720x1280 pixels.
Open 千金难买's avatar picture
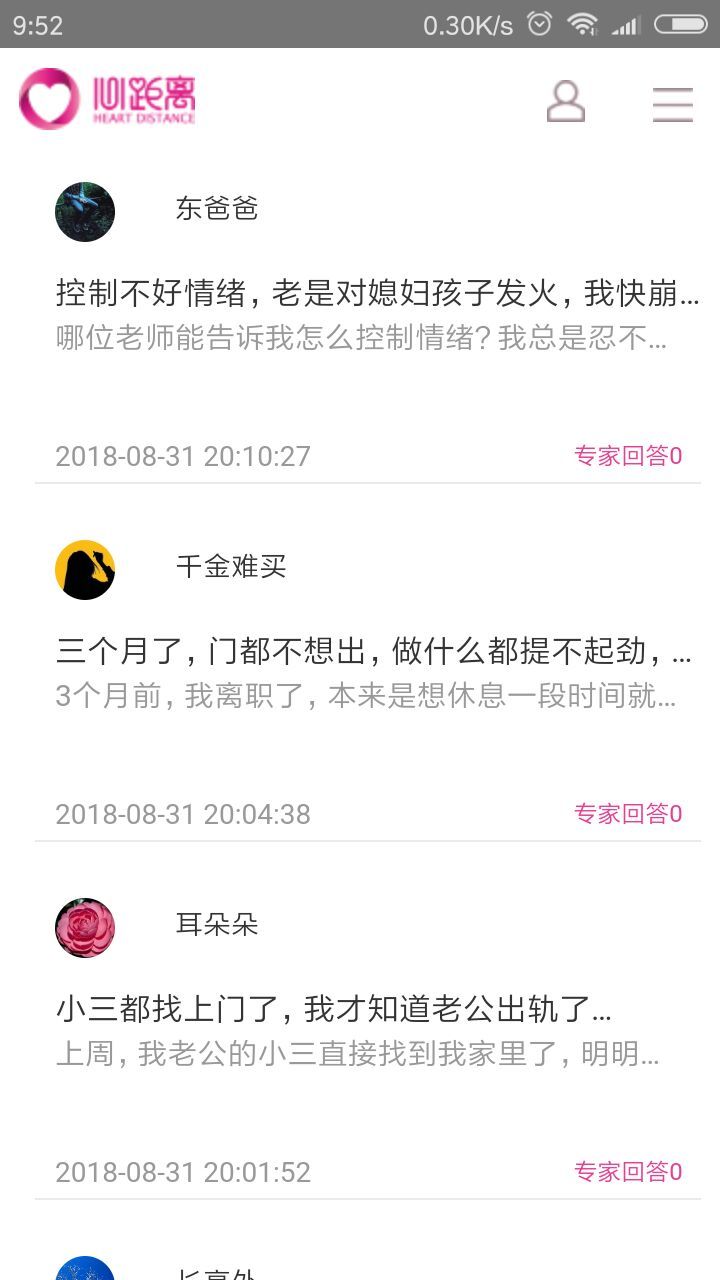click(x=85, y=569)
